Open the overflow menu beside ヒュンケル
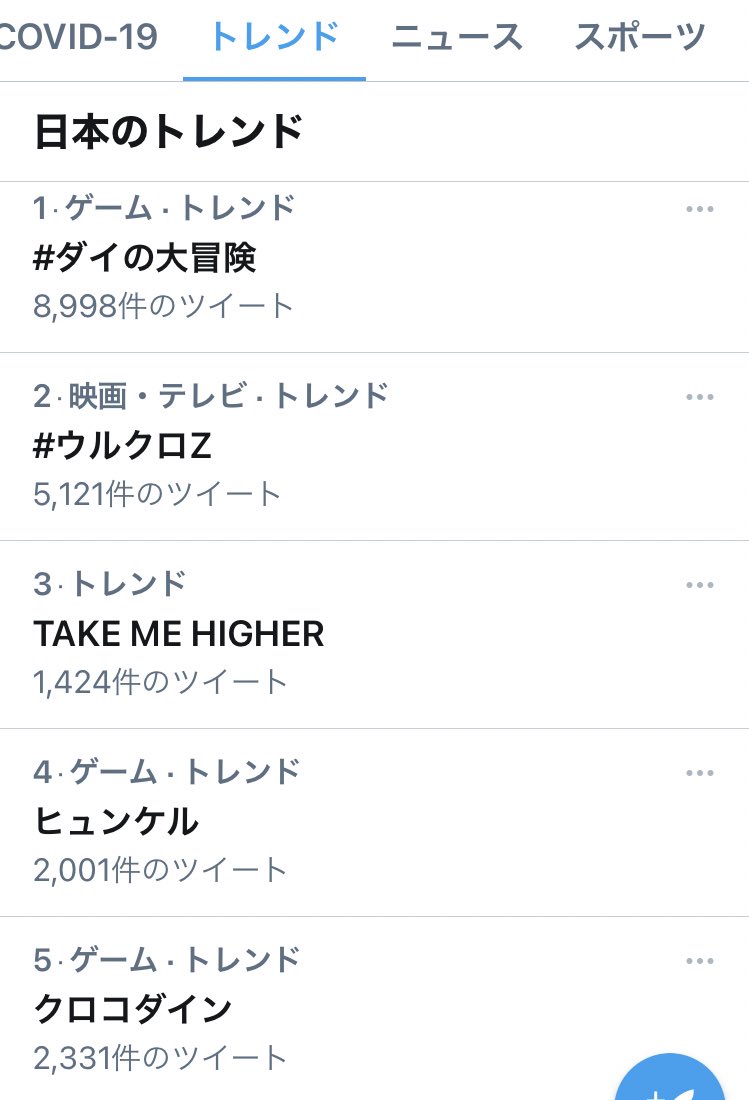This screenshot has width=749, height=1100. (x=700, y=773)
